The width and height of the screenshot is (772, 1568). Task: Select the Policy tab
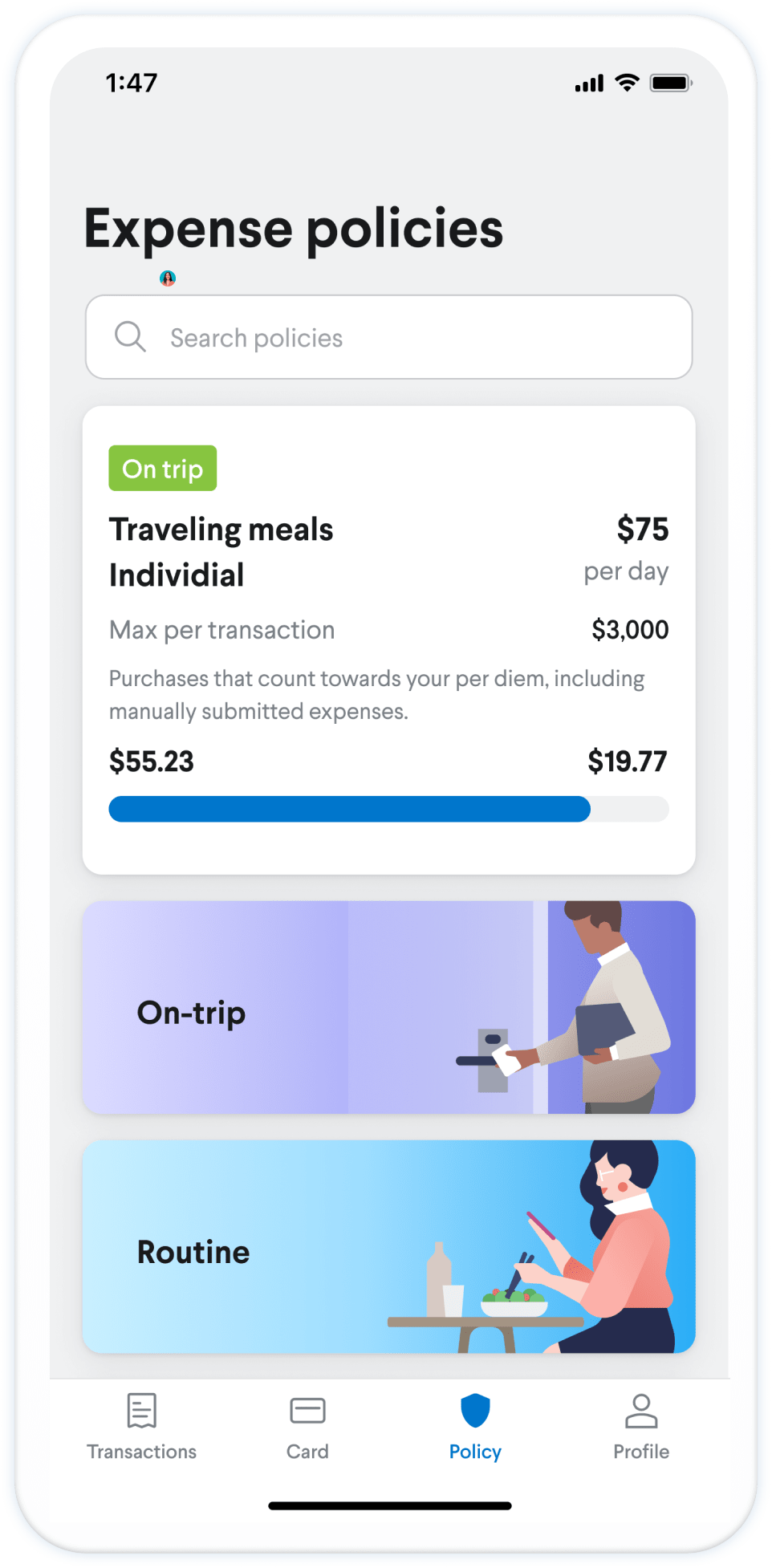[x=475, y=1428]
